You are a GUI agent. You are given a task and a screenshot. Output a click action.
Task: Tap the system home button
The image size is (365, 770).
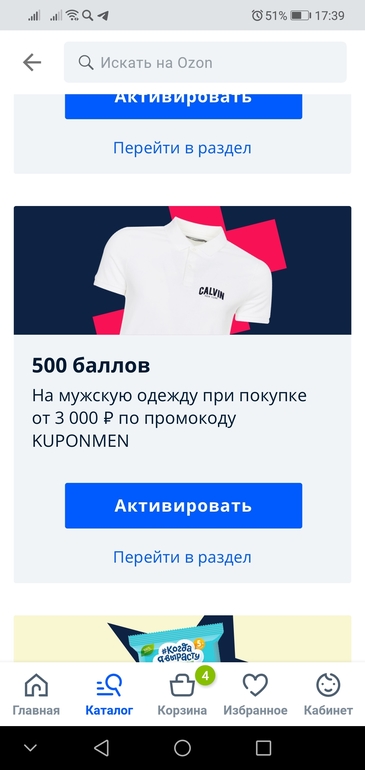(x=182, y=748)
